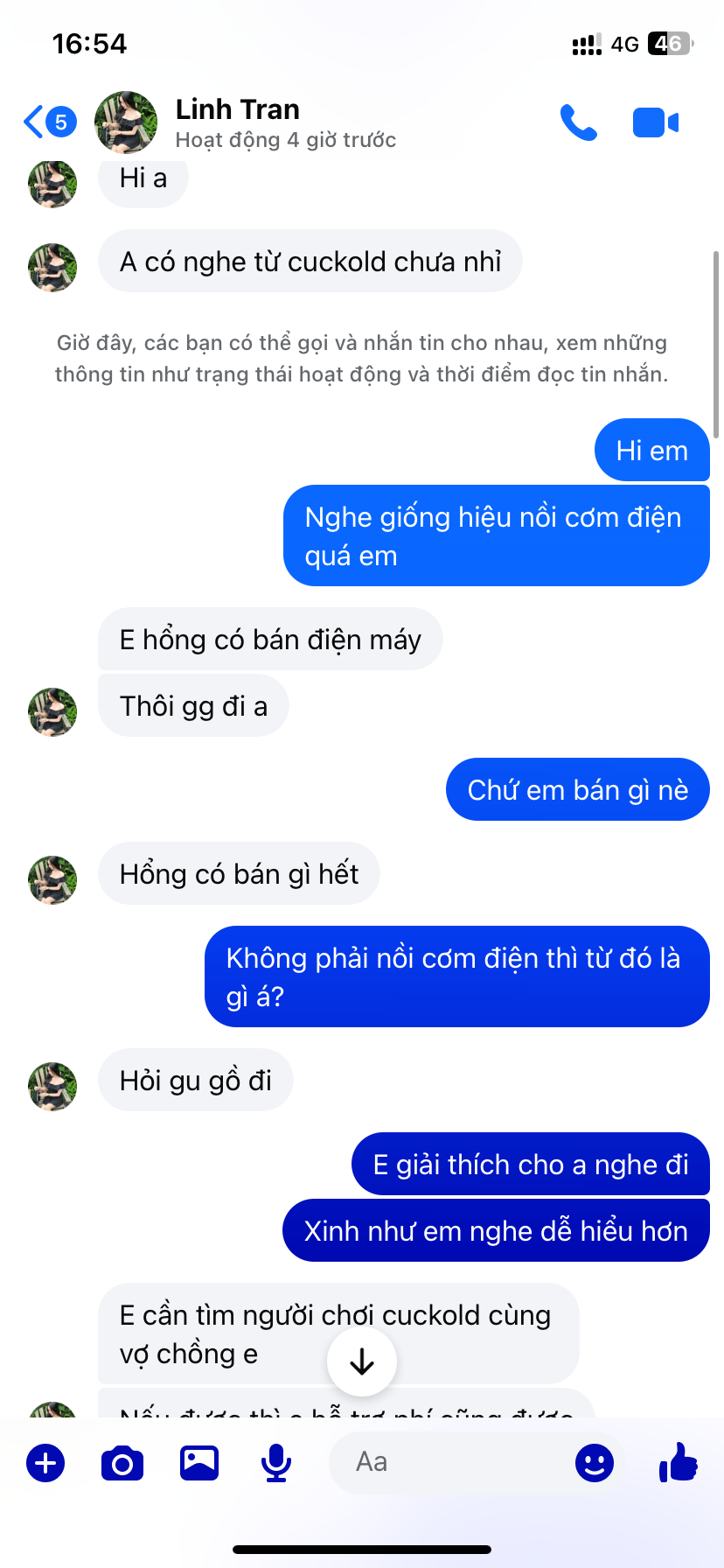Open Linh Tran's profile from the header
Viewport: 724px width, 1568px height.
(237, 122)
